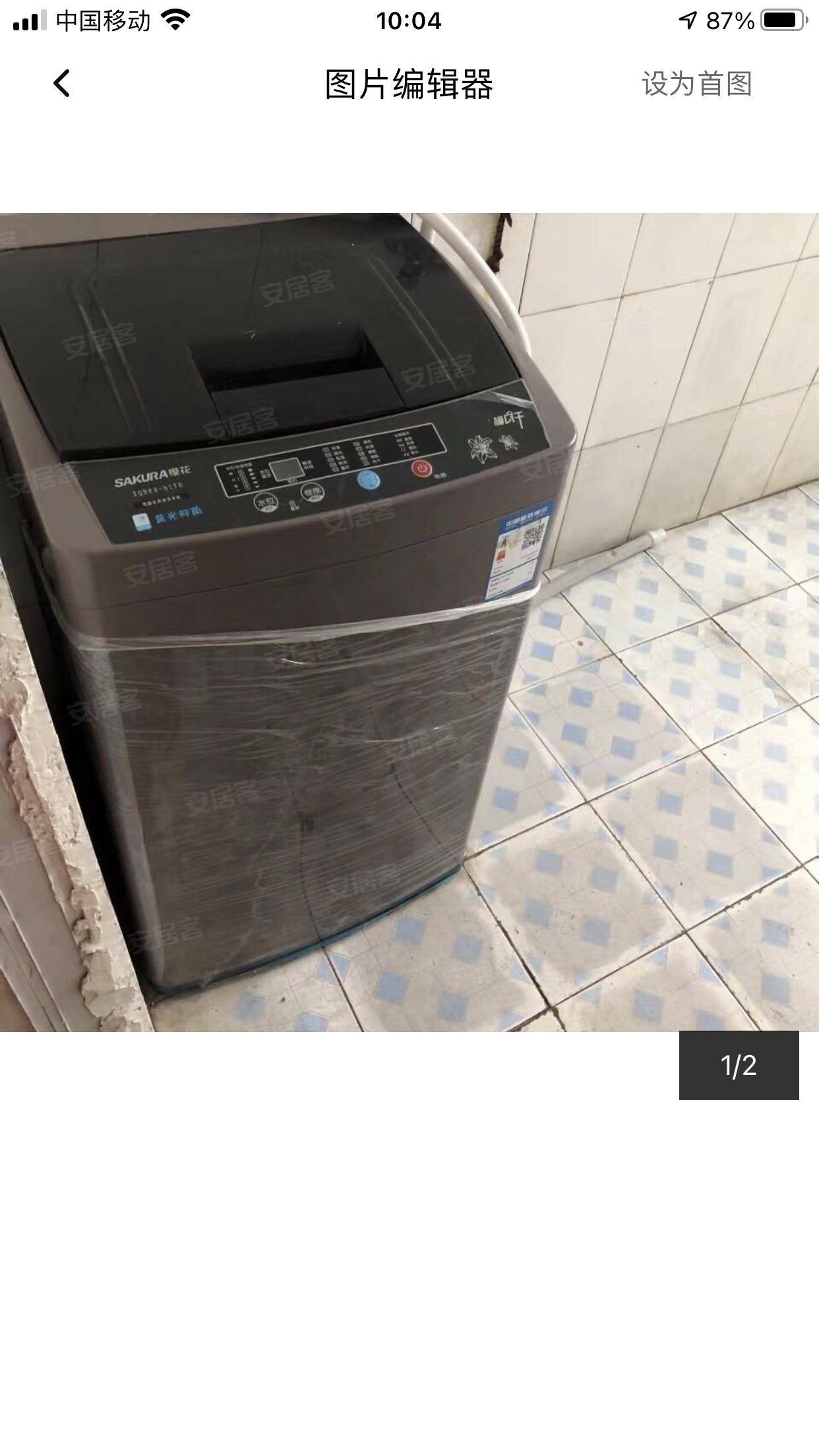This screenshot has height=1456, width=819.
Task: Go back from the image editor
Action: click(x=61, y=84)
